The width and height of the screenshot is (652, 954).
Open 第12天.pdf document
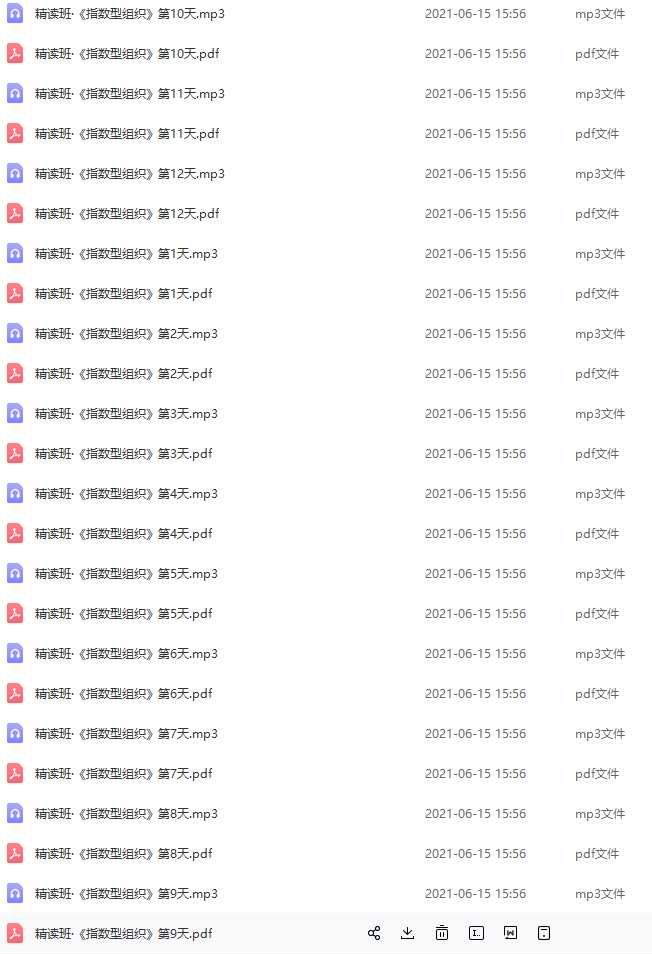point(126,214)
